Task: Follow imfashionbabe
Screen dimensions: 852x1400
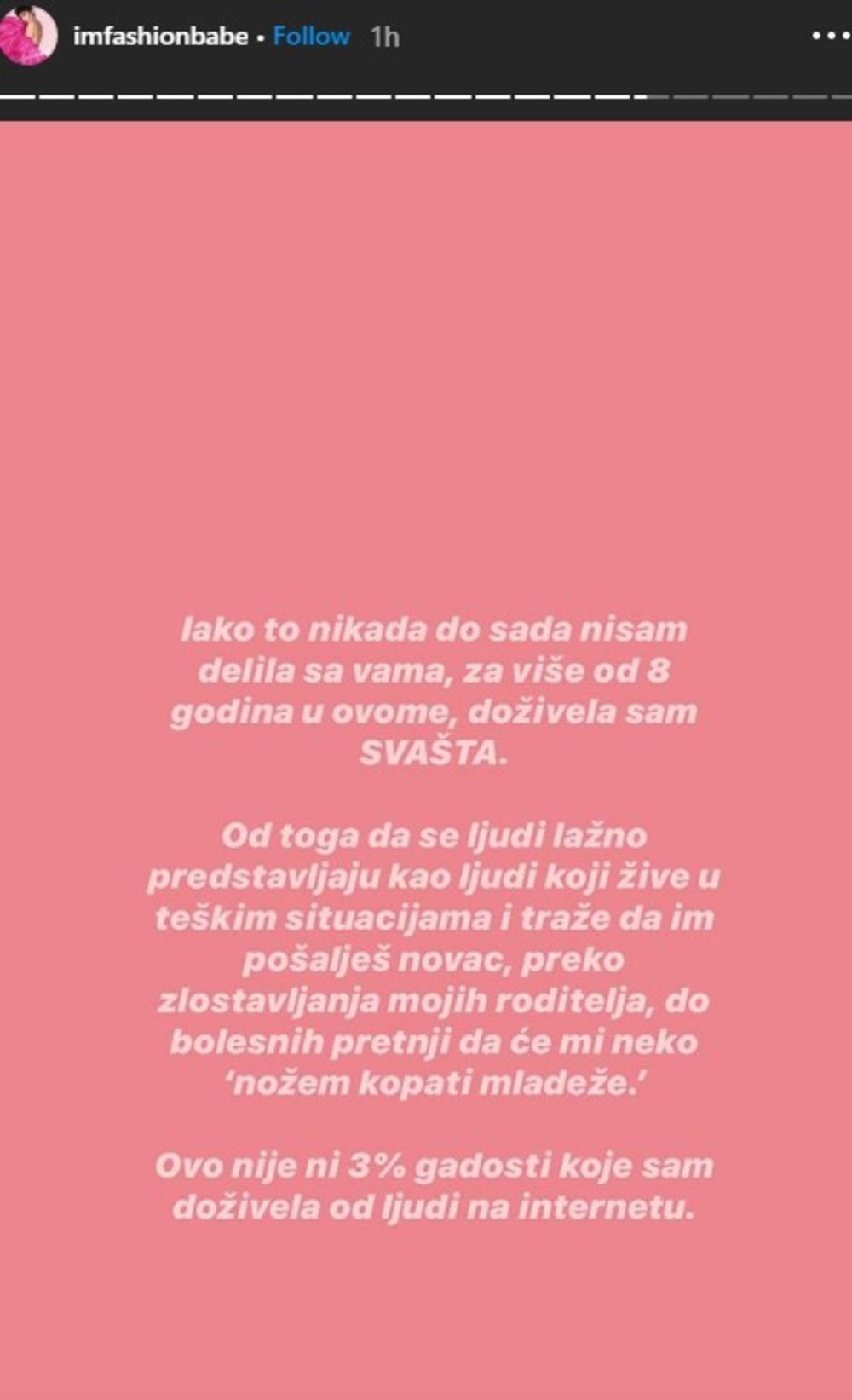Action: pos(311,37)
